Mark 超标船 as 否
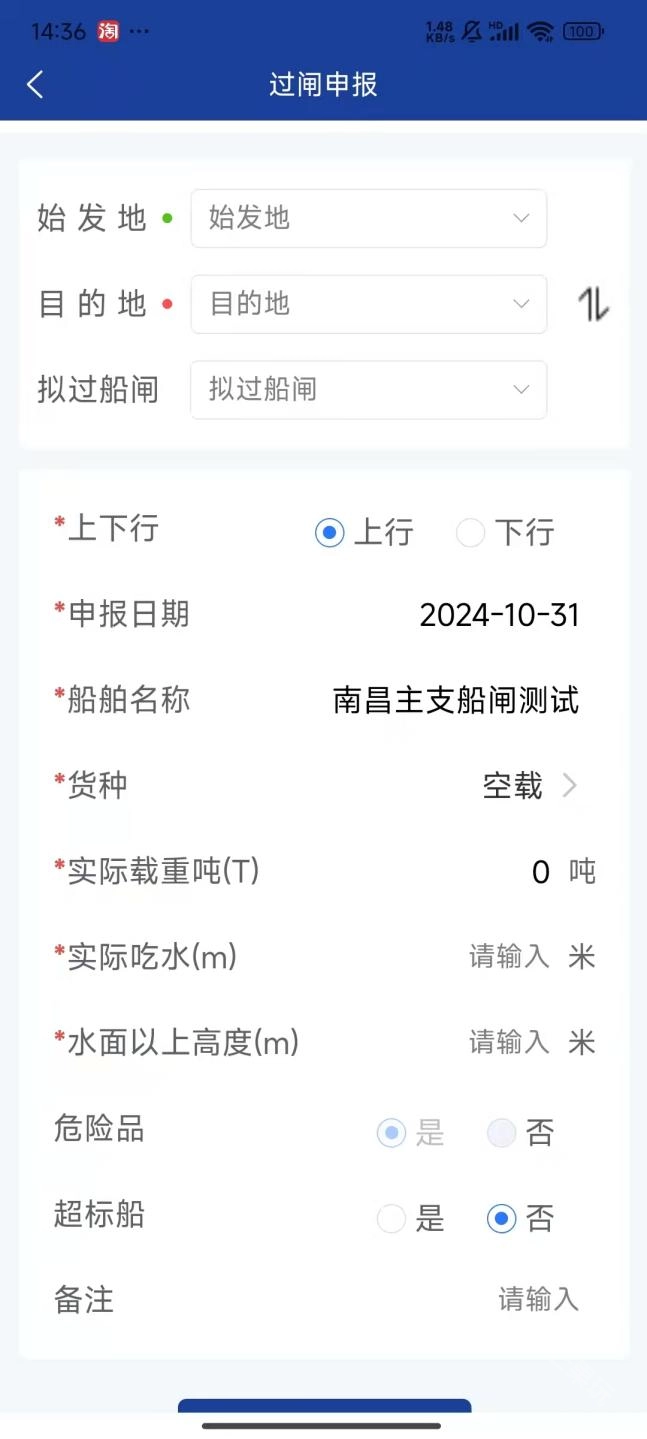Image resolution: width=647 pixels, height=1439 pixels. (x=501, y=1218)
